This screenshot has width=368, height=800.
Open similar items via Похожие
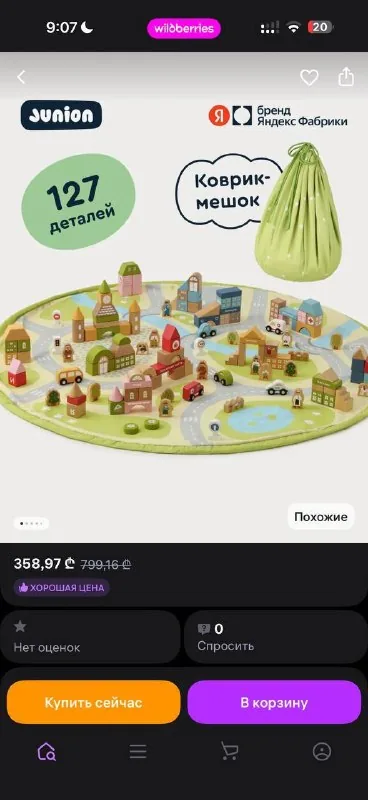321,516
